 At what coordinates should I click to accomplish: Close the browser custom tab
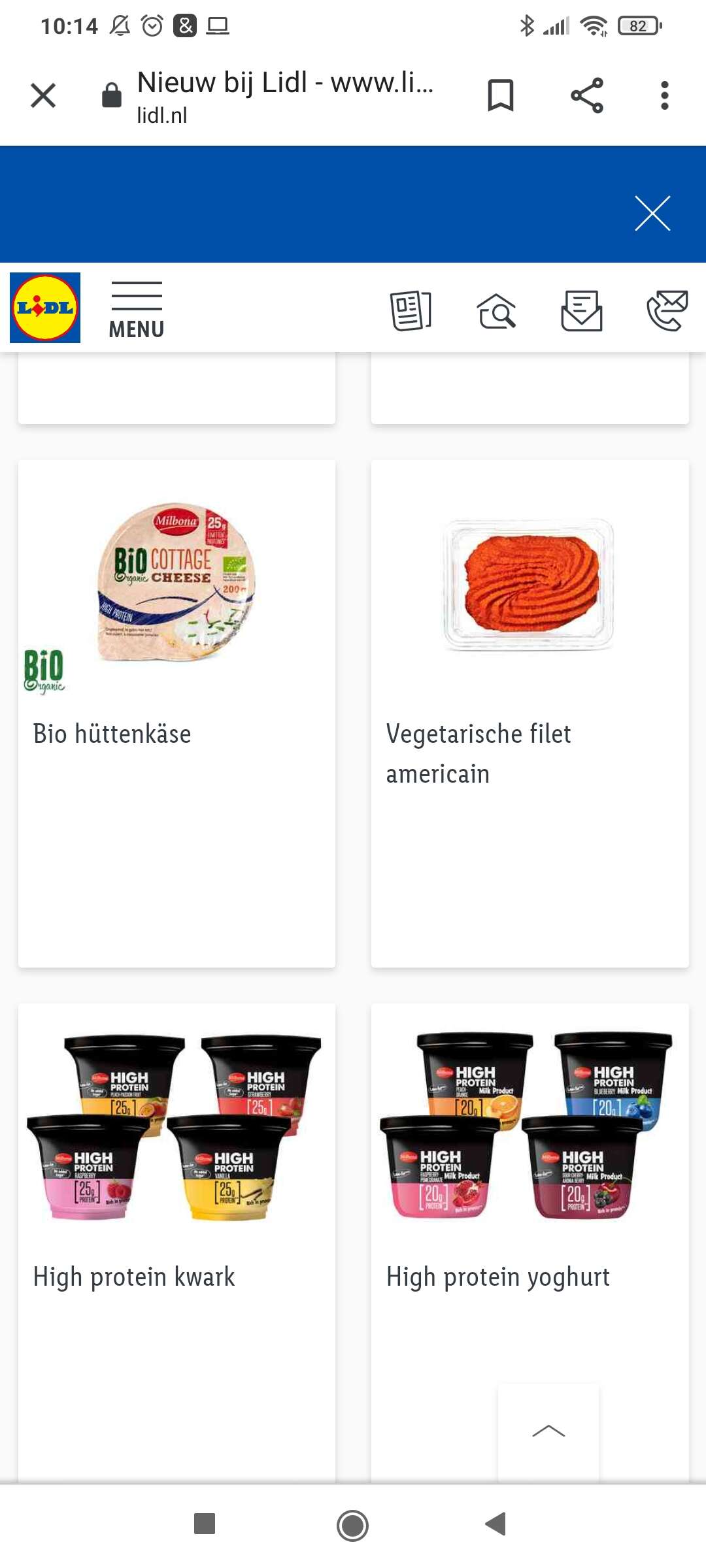point(43,96)
